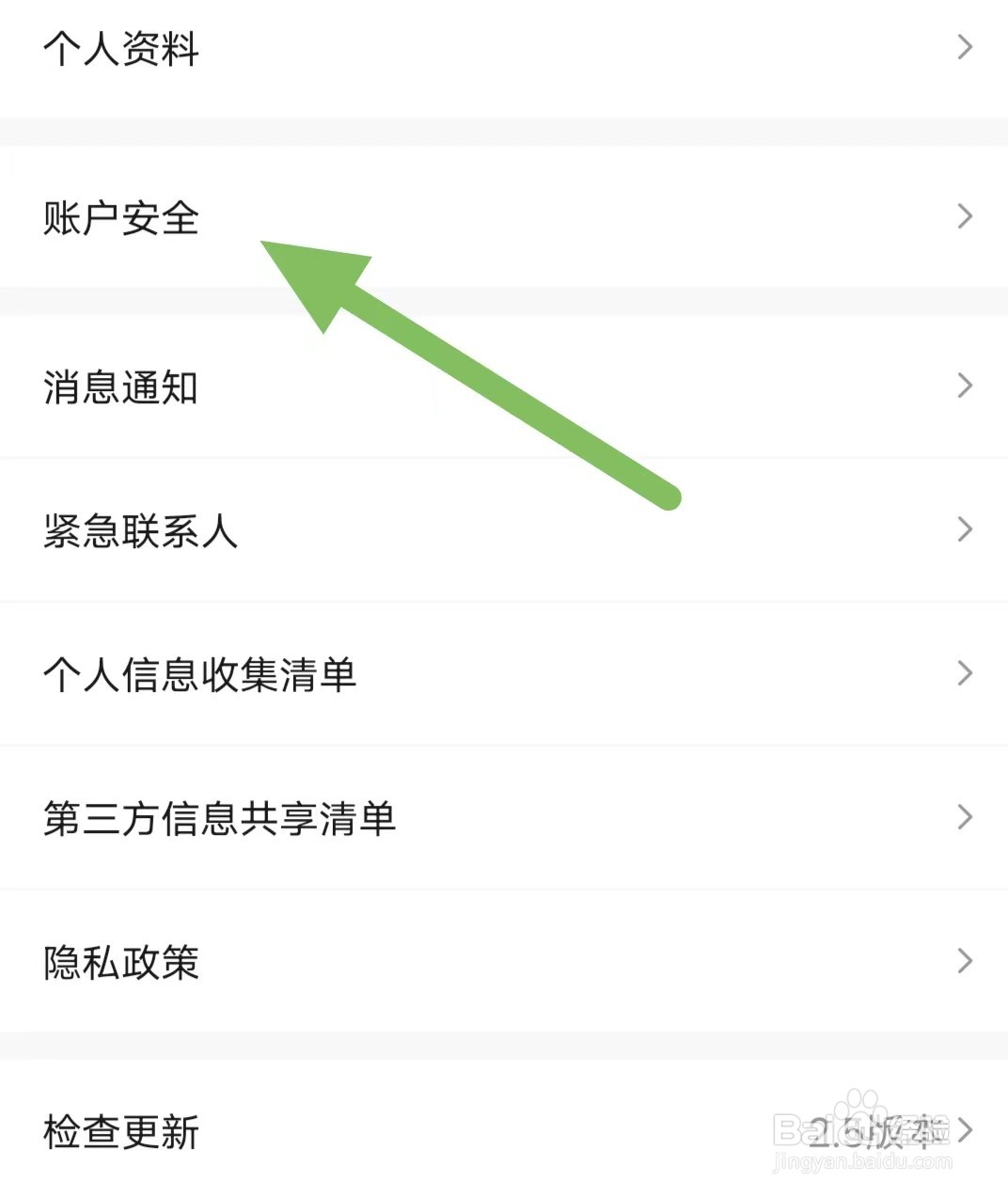This screenshot has height=1196, width=1008.
Task: Tap the chevron next to 第三方信息共享清单
Action: [x=965, y=816]
